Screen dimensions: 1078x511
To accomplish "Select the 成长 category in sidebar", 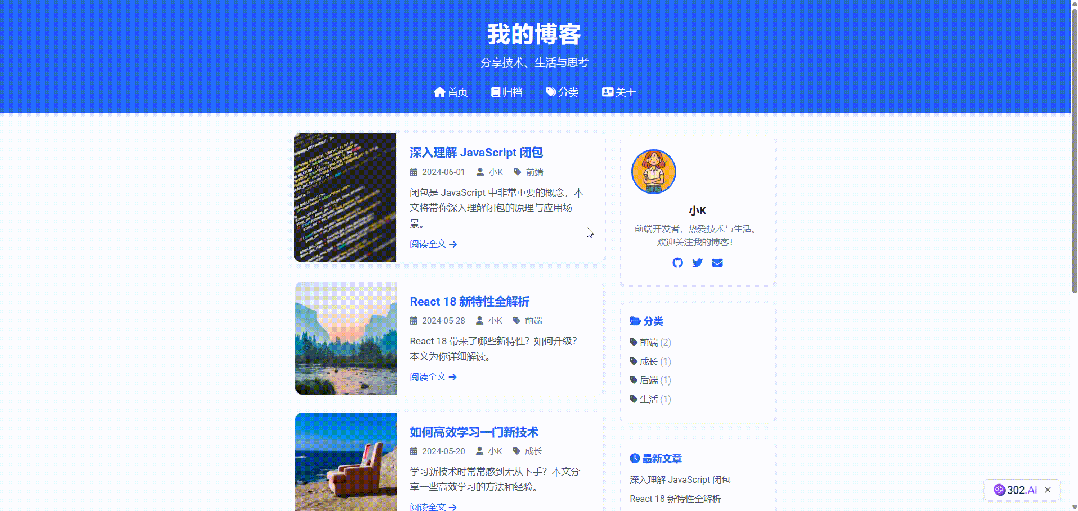I will point(649,361).
